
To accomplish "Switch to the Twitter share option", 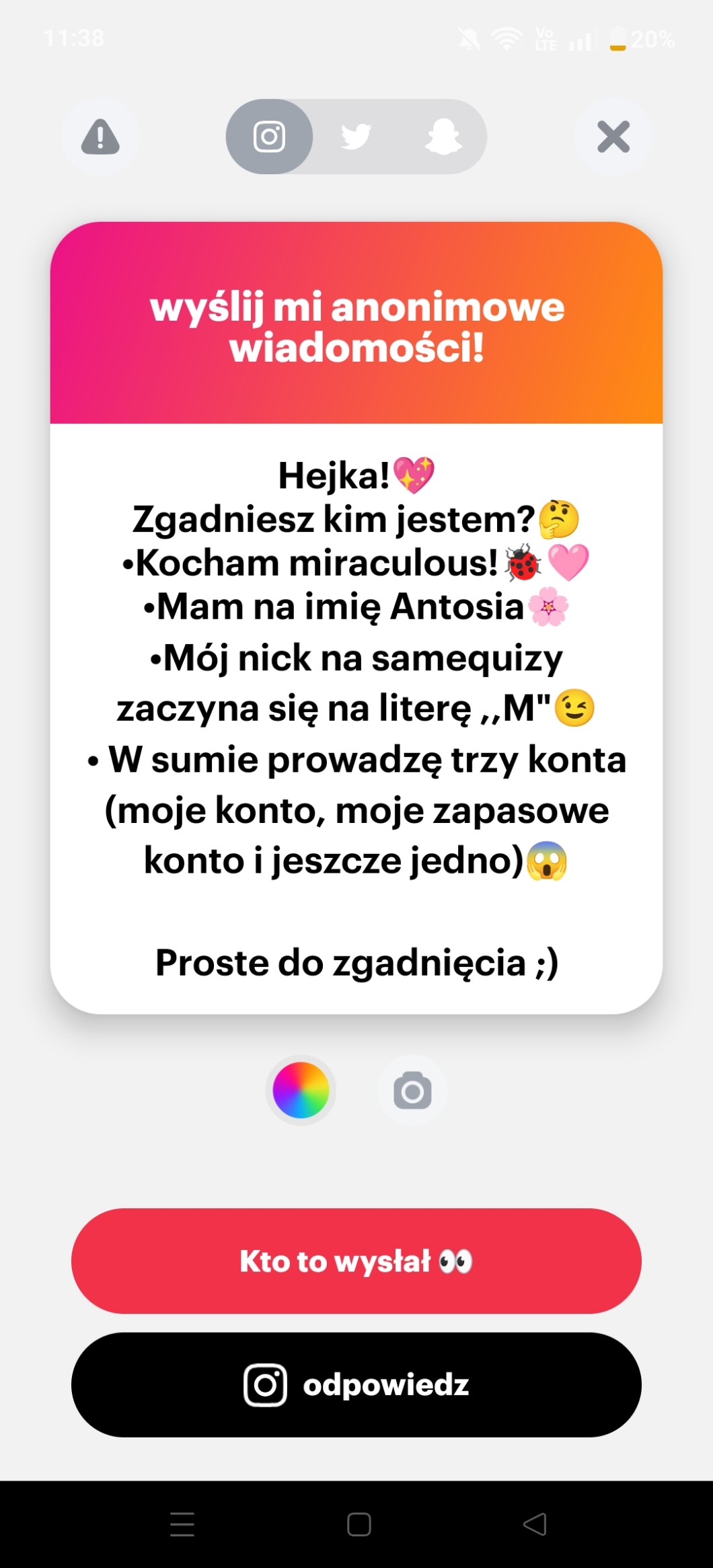I will tap(356, 137).
